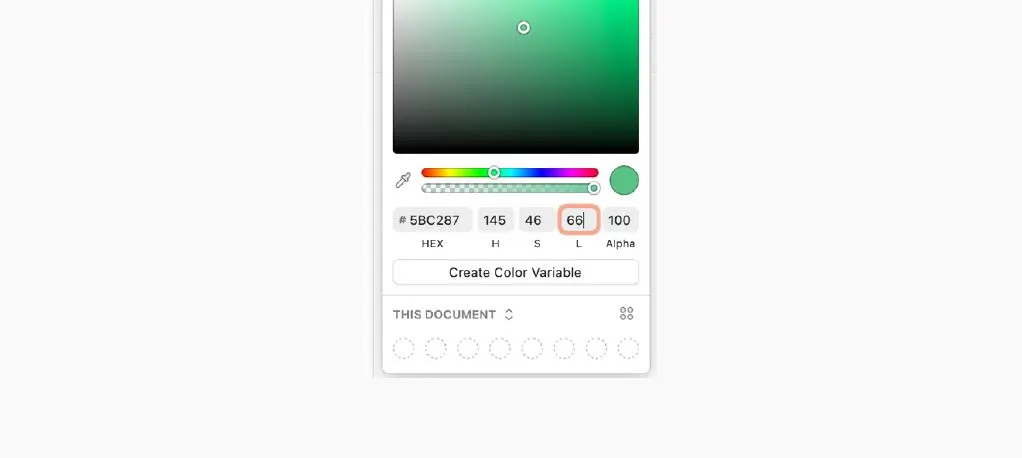Expand the This Document dropdown
Viewport: 1022px width, 458px height.
point(453,315)
